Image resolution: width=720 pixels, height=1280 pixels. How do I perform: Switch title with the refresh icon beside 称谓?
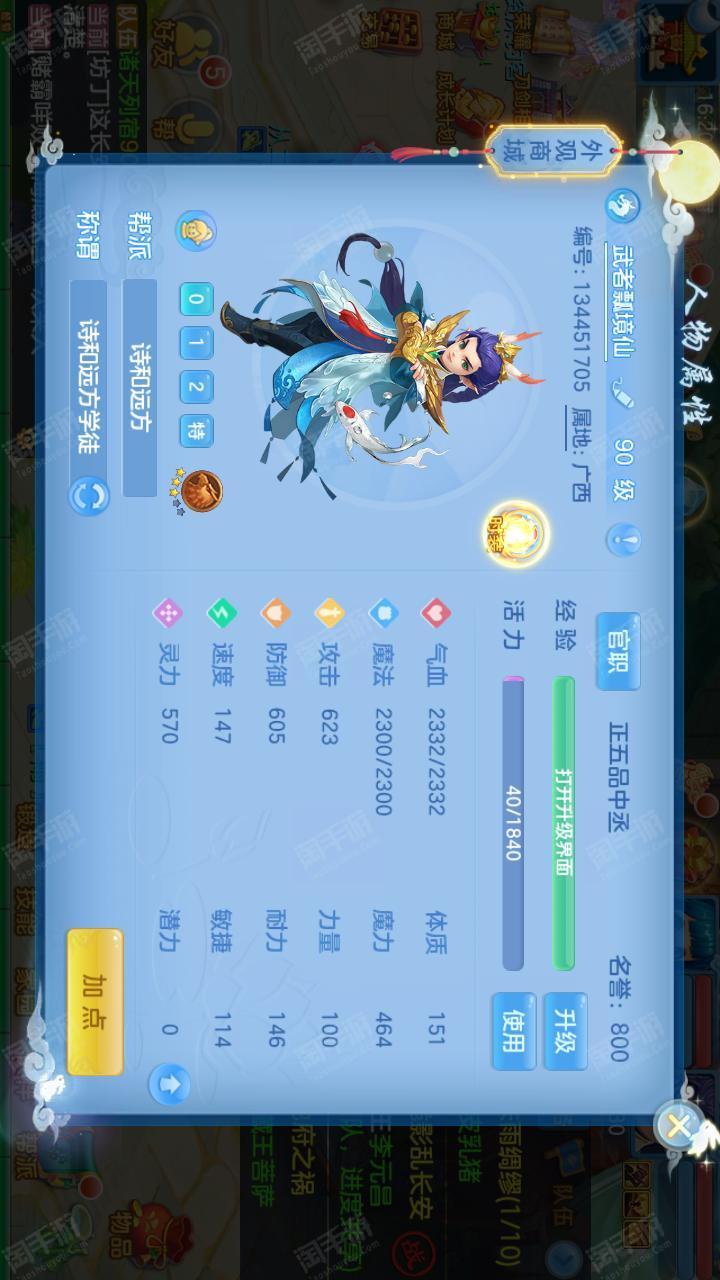click(x=90, y=496)
